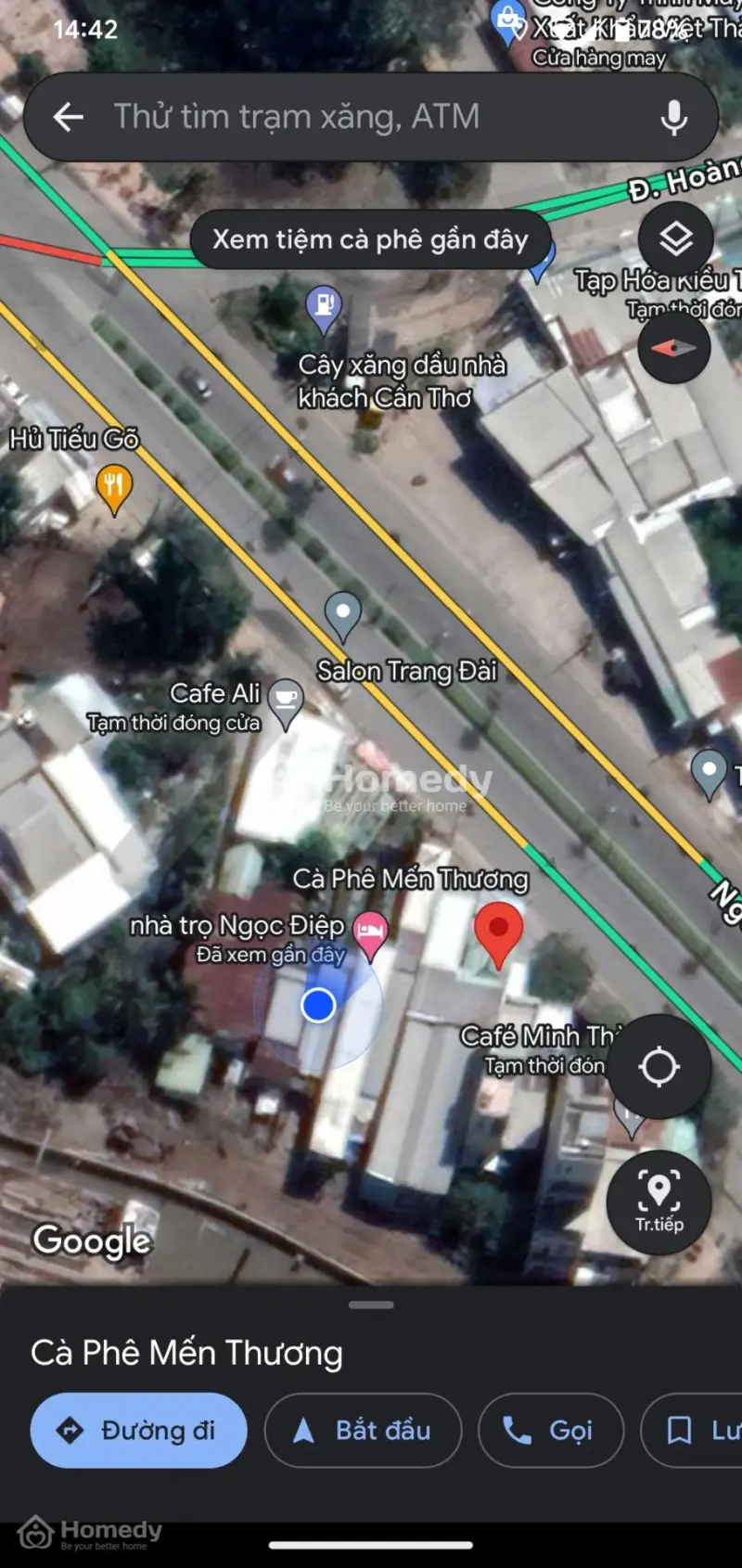Select the 'Cafe Ali' map pin
The image size is (742, 1568).
(x=286, y=700)
